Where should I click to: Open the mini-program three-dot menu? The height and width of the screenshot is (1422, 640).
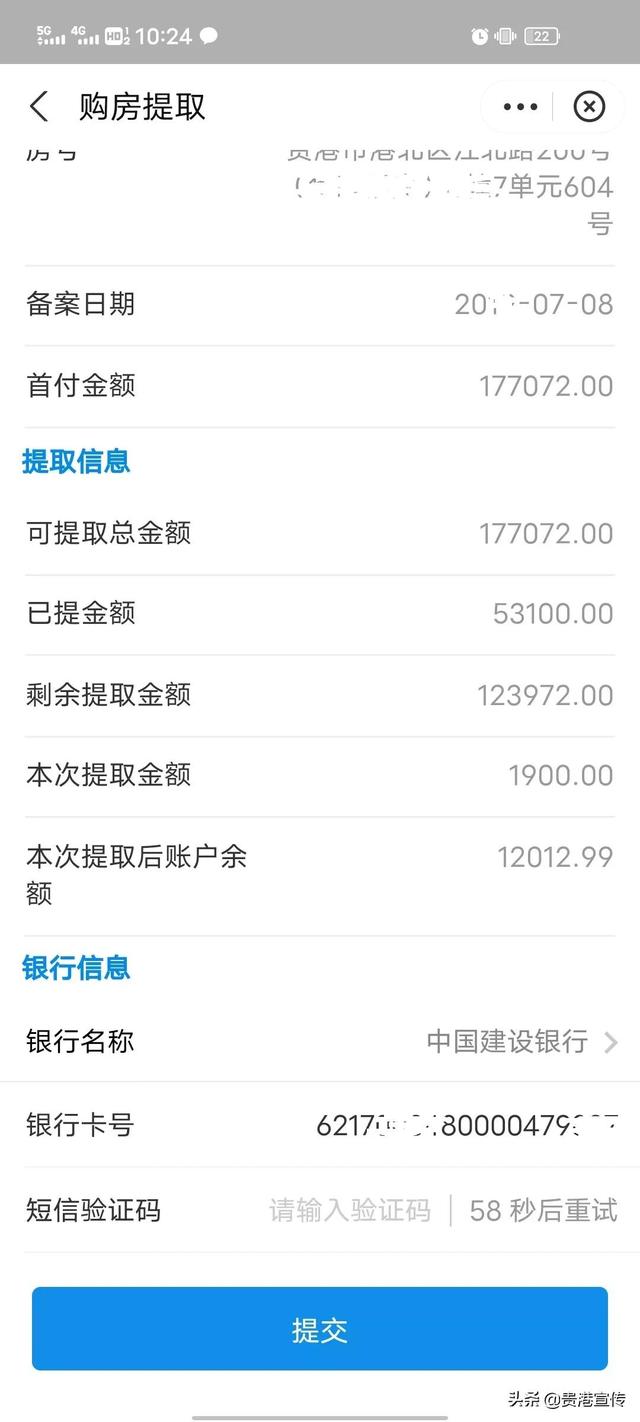520,106
